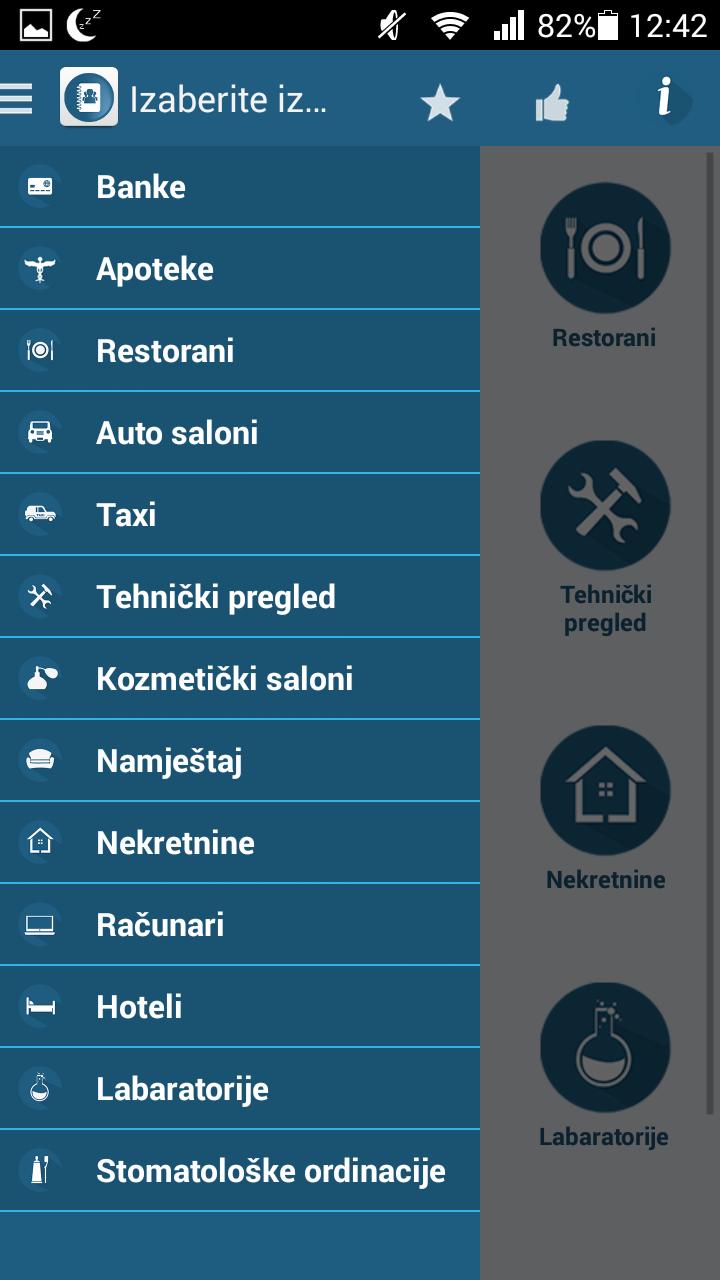Tap the Apoteke pharmacy symbol icon

[x=38, y=268]
